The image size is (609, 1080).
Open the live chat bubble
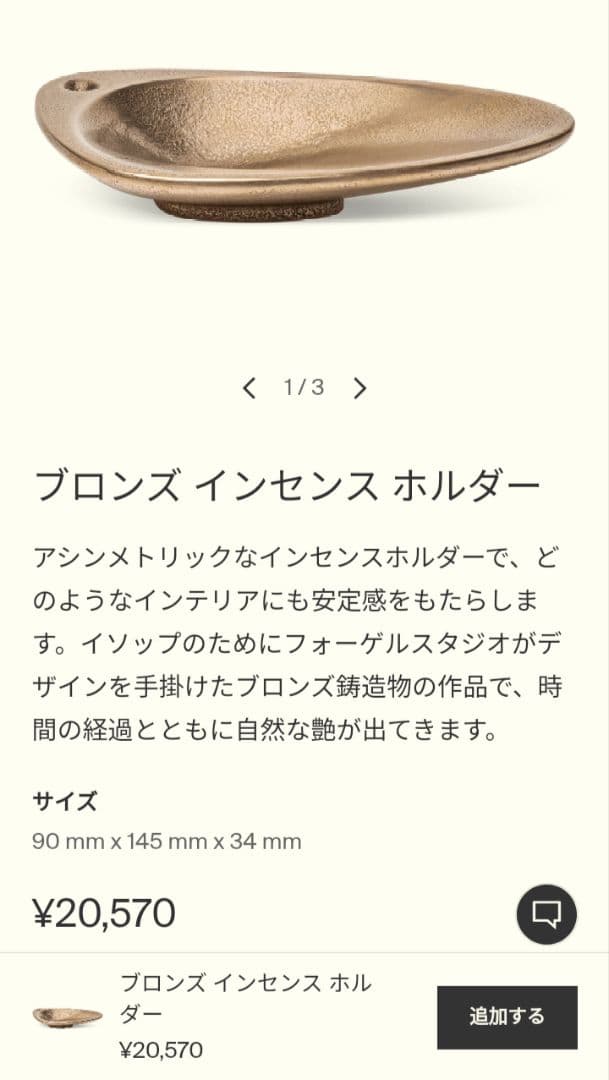coord(546,914)
